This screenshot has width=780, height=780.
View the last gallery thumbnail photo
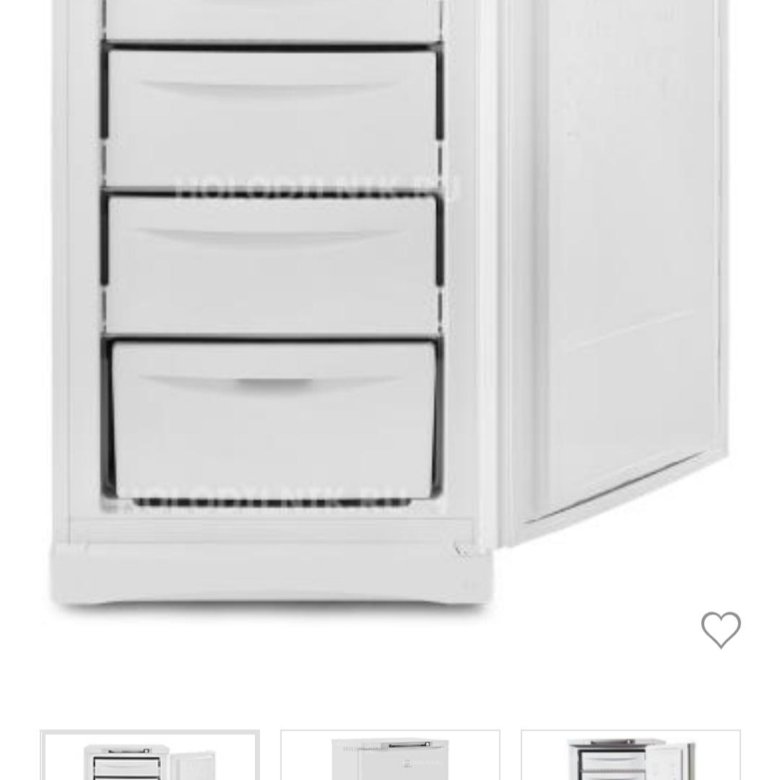point(630,758)
